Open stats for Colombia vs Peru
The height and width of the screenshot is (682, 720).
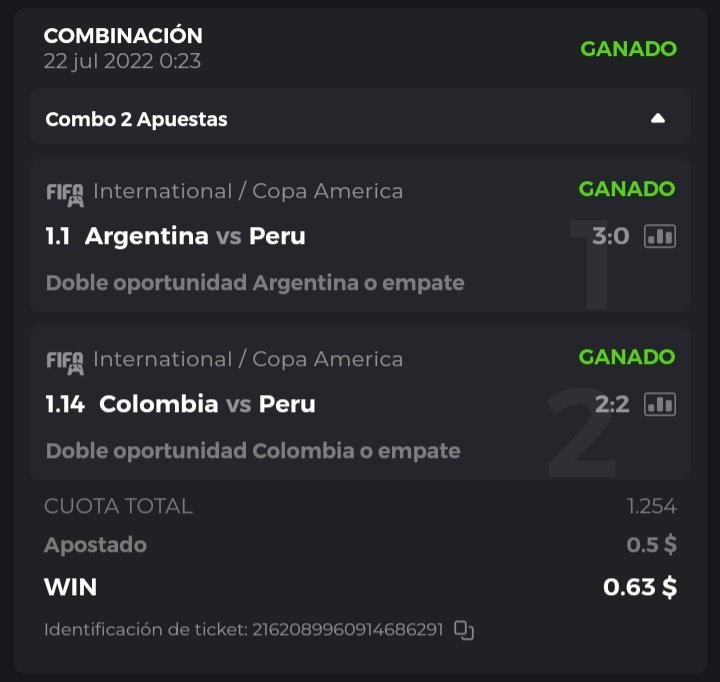[660, 404]
